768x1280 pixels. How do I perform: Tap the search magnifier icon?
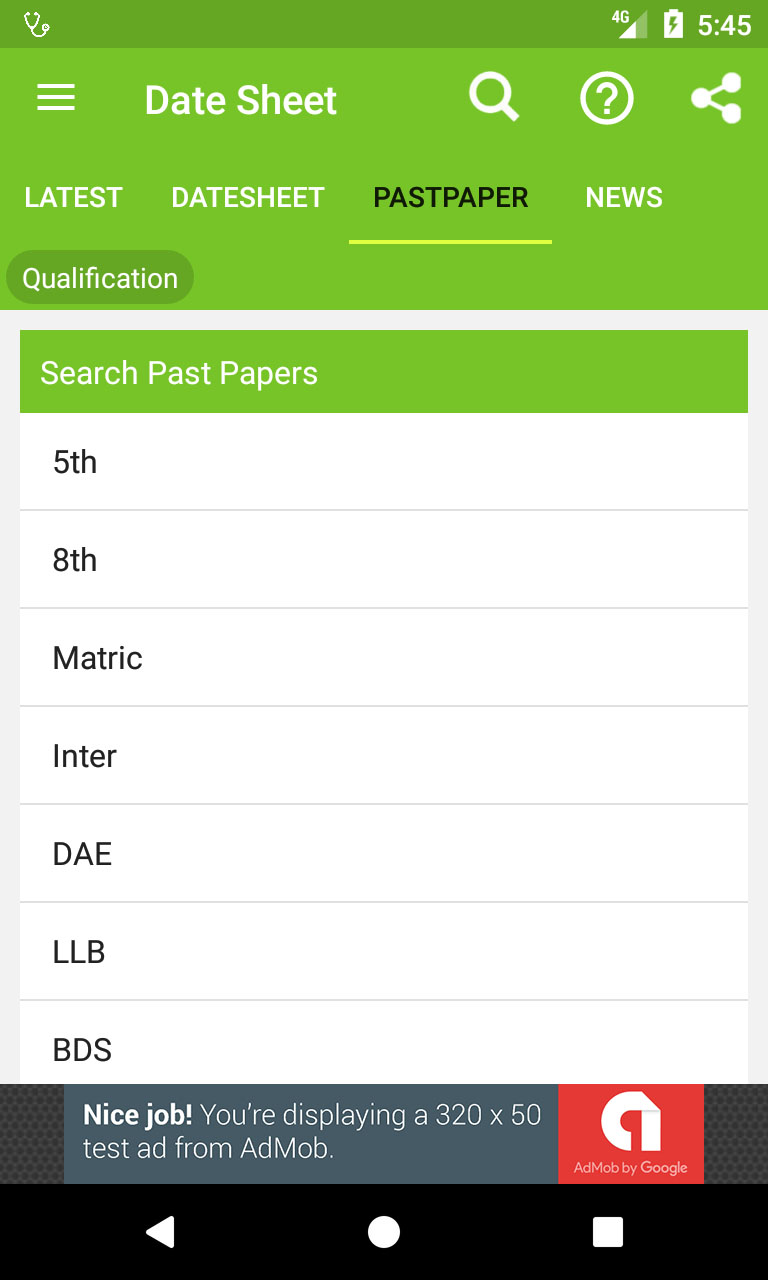click(494, 98)
